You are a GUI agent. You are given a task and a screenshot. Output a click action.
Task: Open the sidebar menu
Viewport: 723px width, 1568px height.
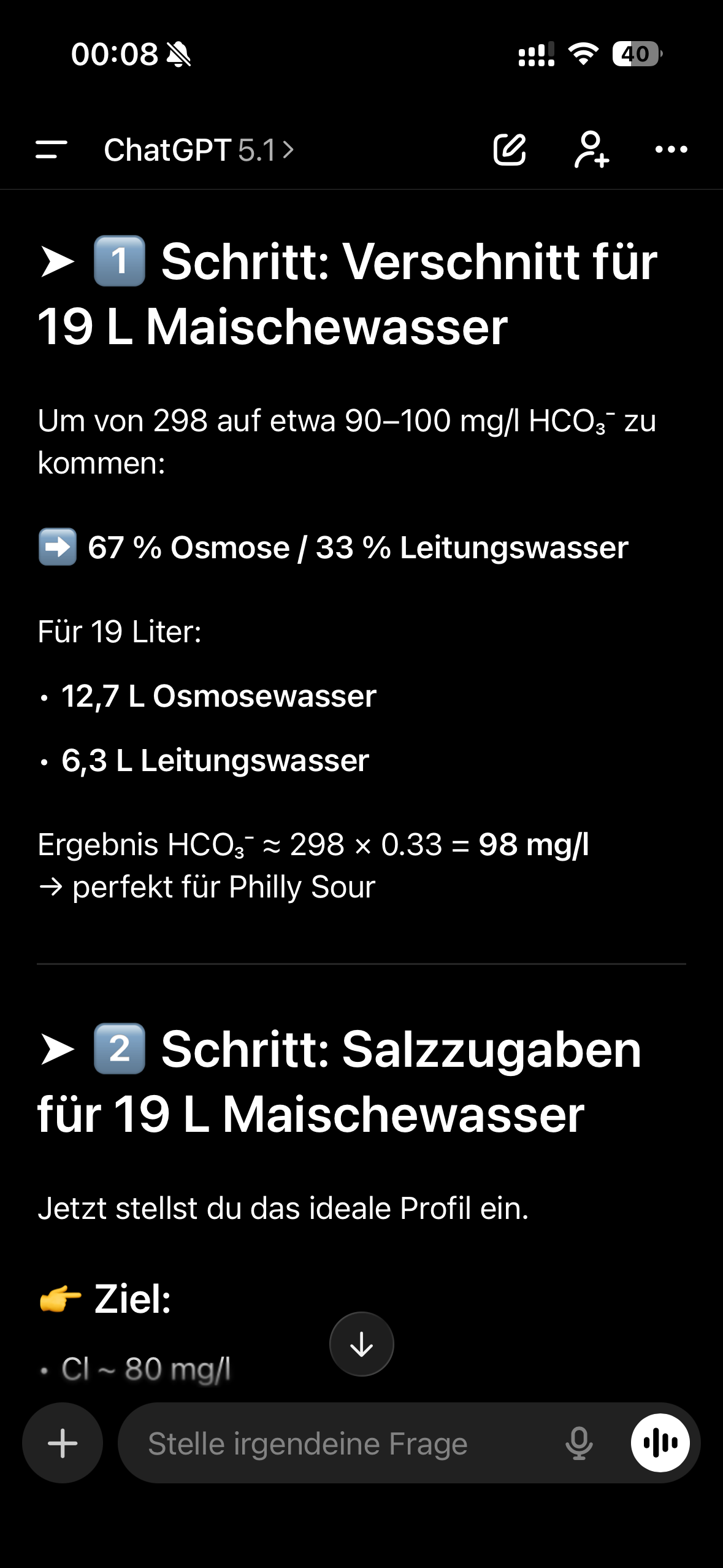coord(52,150)
